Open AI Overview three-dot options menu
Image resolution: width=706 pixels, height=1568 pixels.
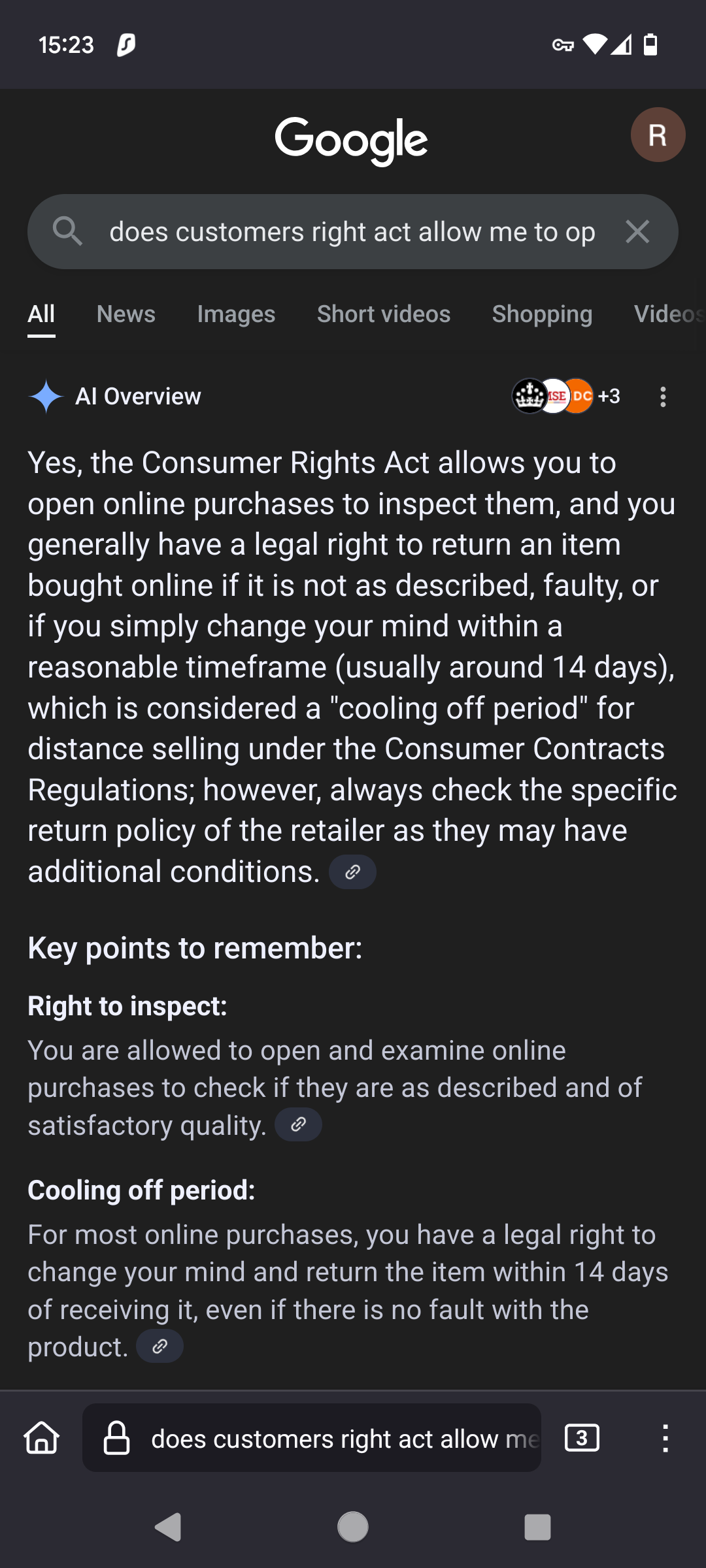point(663,397)
